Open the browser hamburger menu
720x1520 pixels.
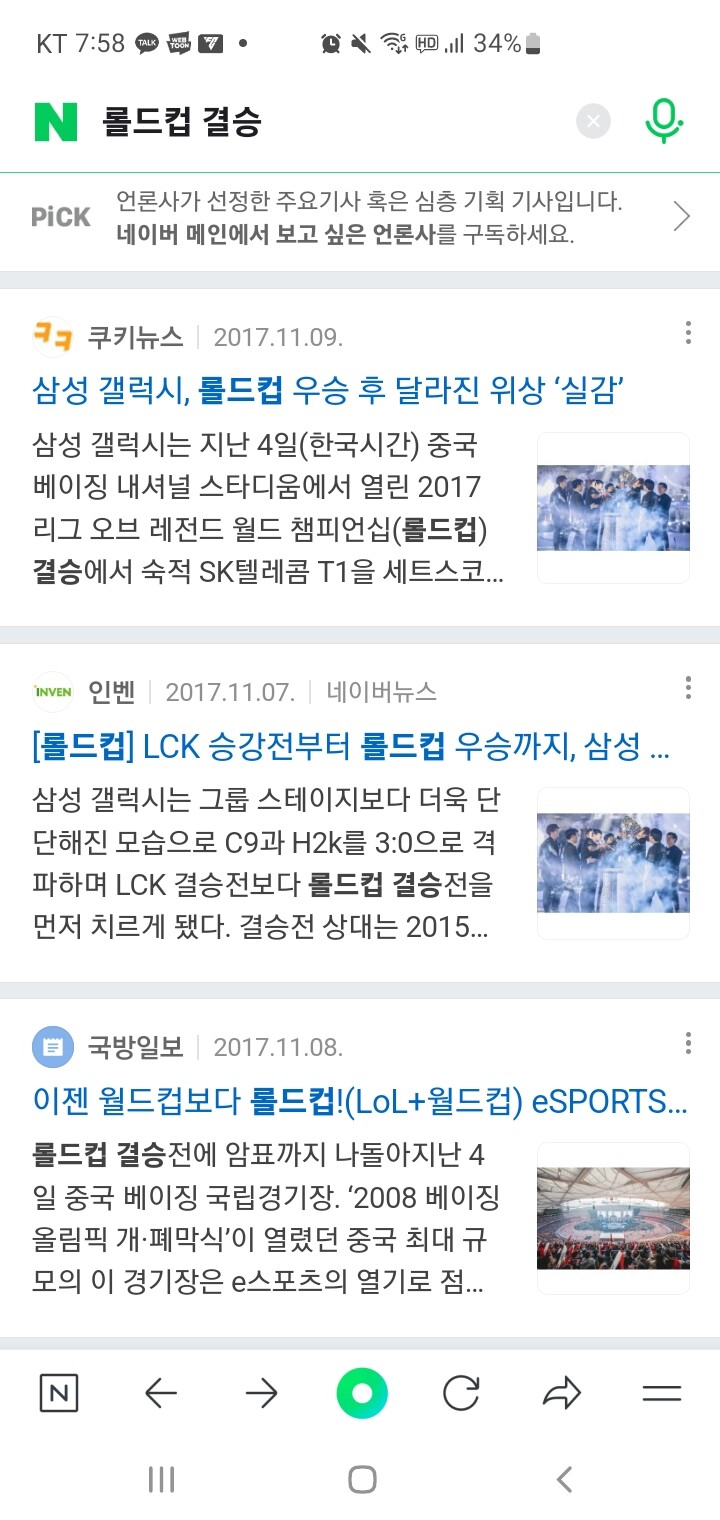(662, 1393)
